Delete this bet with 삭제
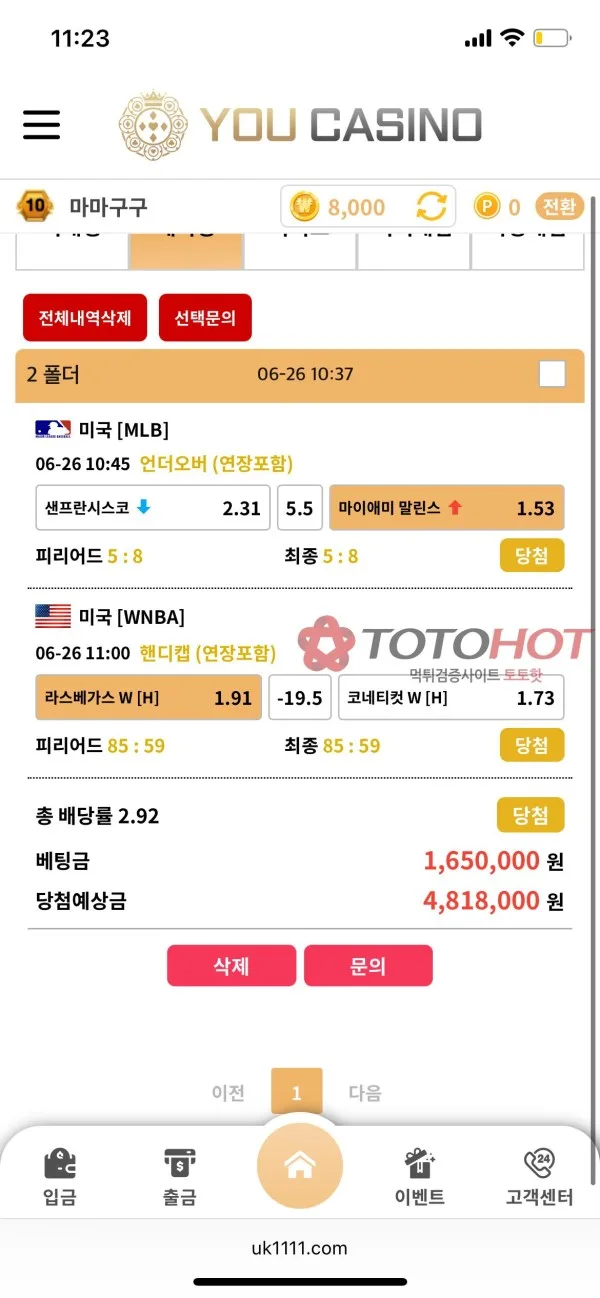Screen dimensions: 600x1298 (231, 966)
